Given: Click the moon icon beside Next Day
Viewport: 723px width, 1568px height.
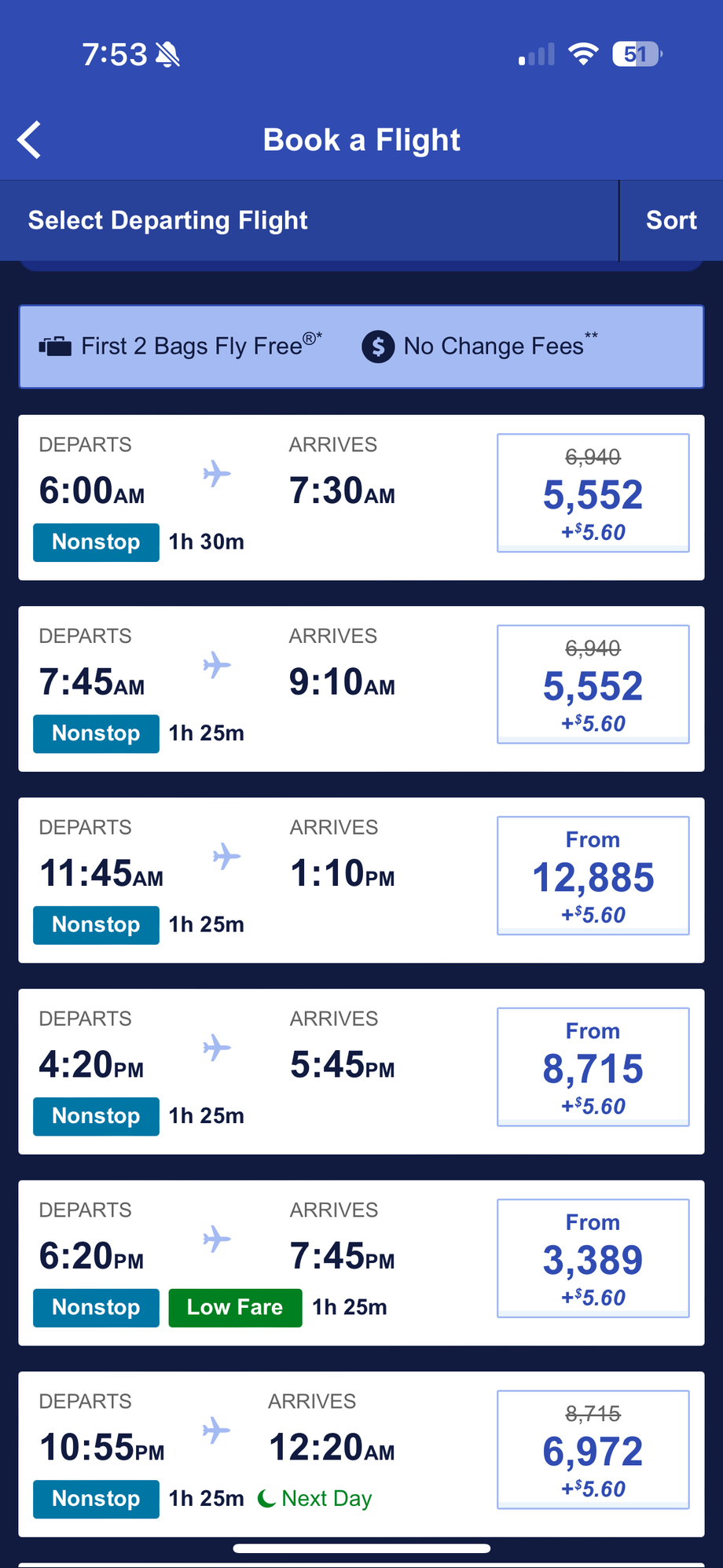Looking at the screenshot, I should click(267, 1498).
